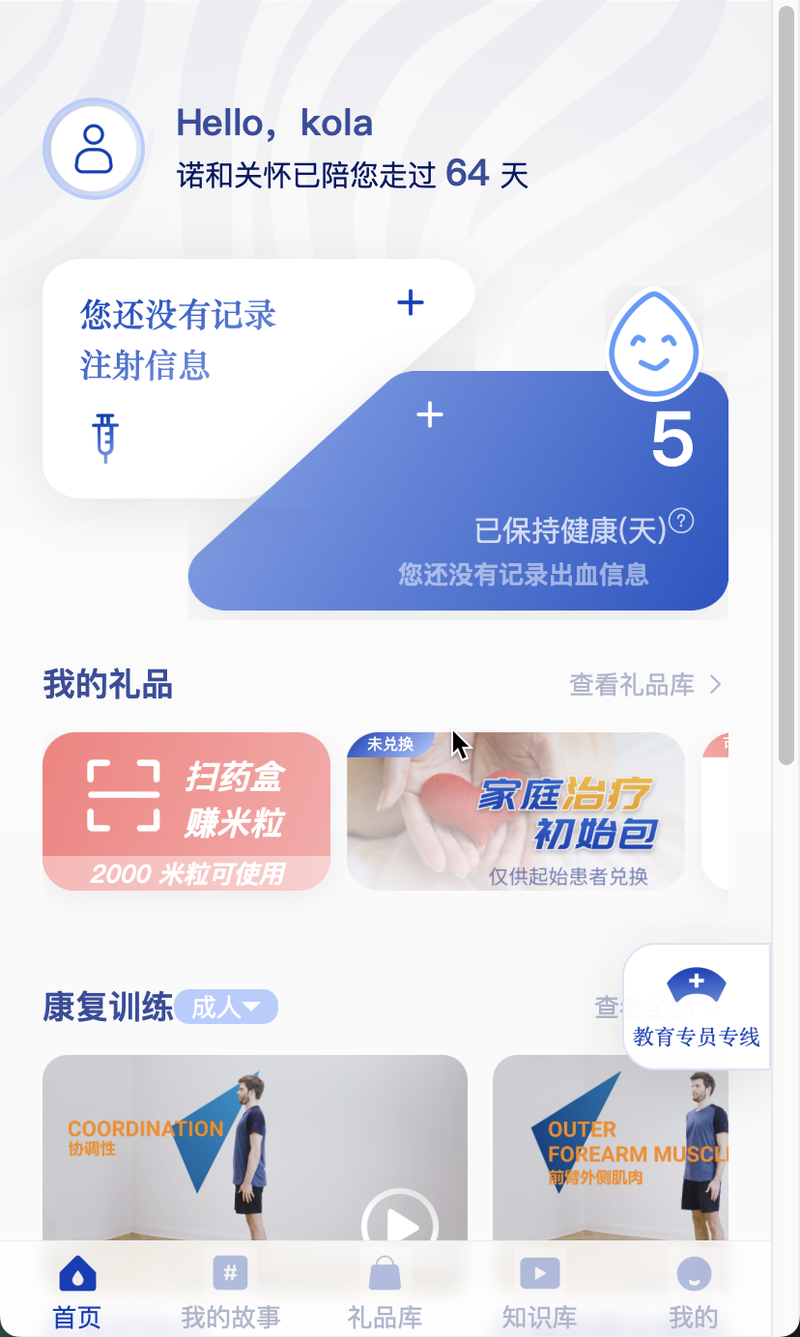Switch to the 我的故事 tab

[x=230, y=1293]
